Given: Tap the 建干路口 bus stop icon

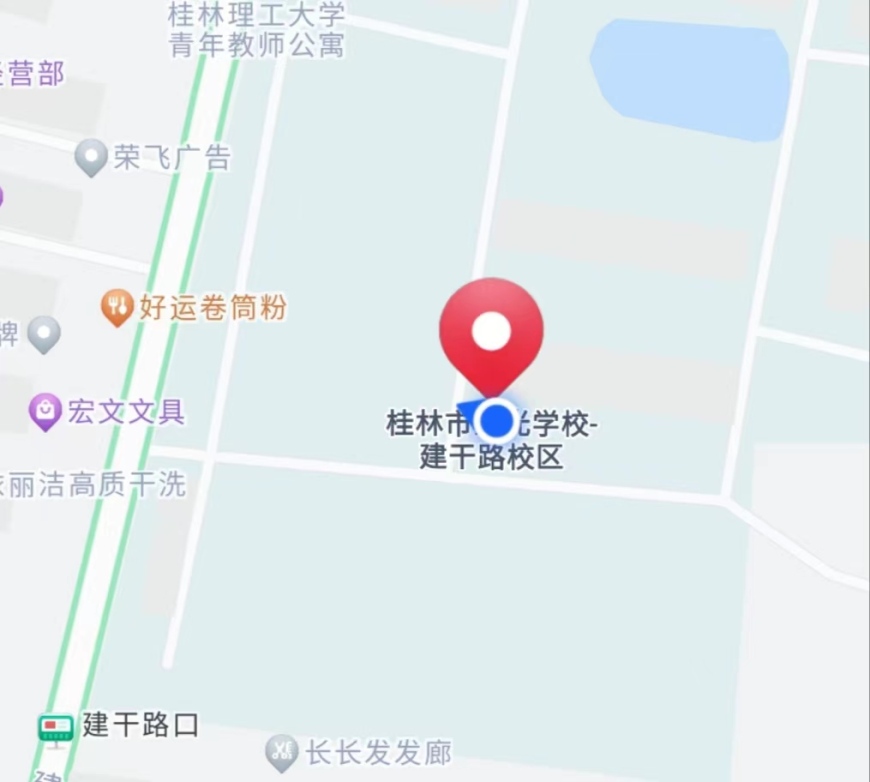Looking at the screenshot, I should pyautogui.click(x=56, y=727).
